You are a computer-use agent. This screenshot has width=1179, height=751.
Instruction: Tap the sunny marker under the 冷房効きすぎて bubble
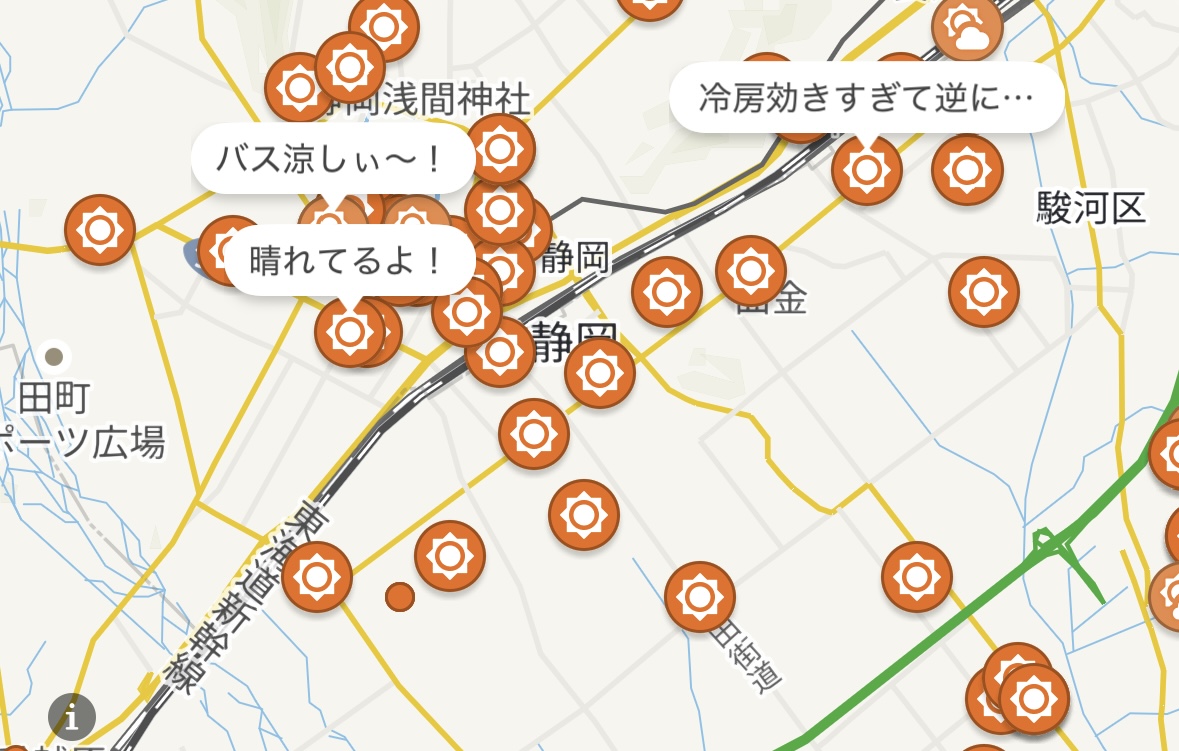866,170
